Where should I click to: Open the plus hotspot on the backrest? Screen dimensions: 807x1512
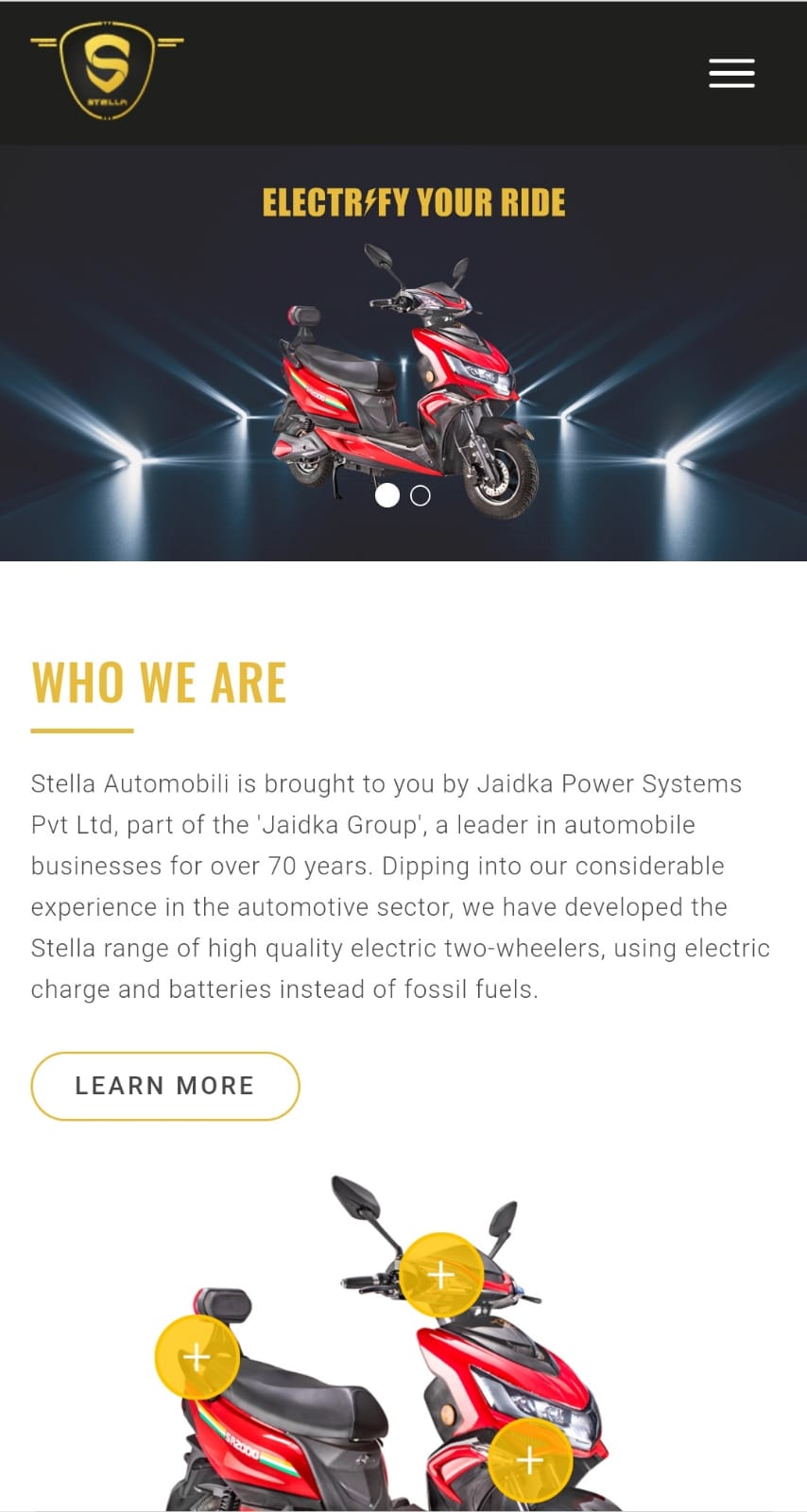point(197,1357)
